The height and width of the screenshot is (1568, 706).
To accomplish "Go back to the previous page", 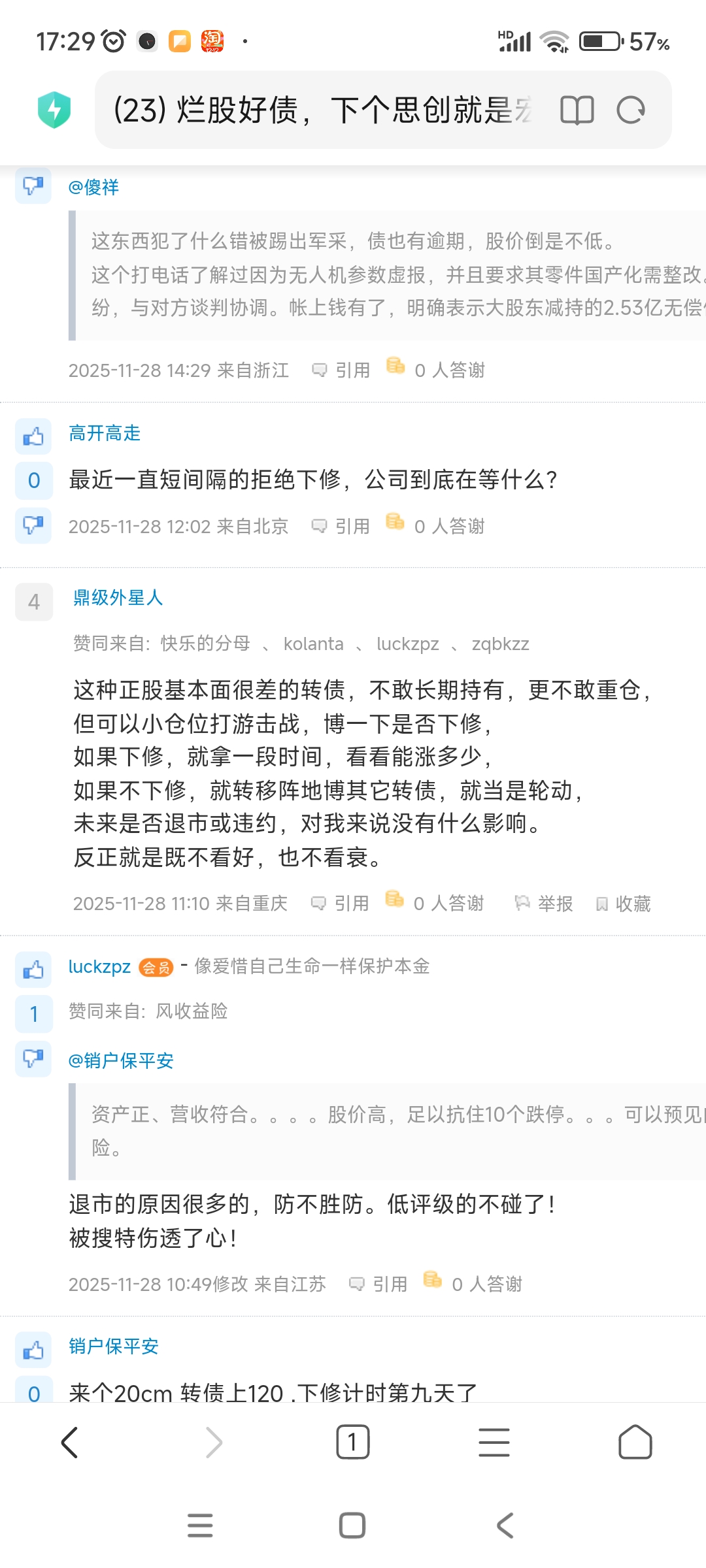I will click(x=70, y=1442).
